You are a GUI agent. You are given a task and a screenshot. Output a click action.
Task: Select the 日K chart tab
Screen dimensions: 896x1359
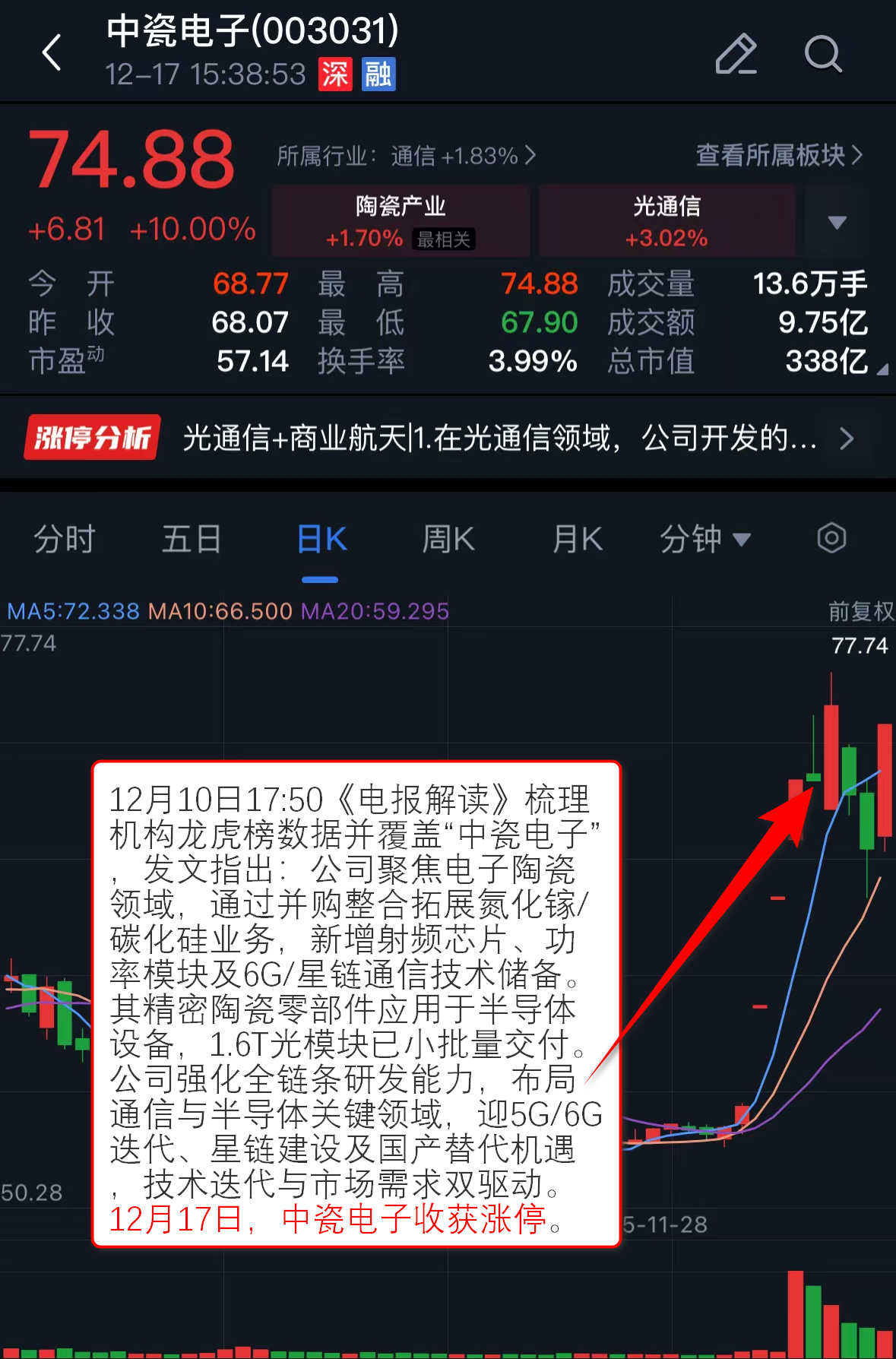[x=321, y=539]
